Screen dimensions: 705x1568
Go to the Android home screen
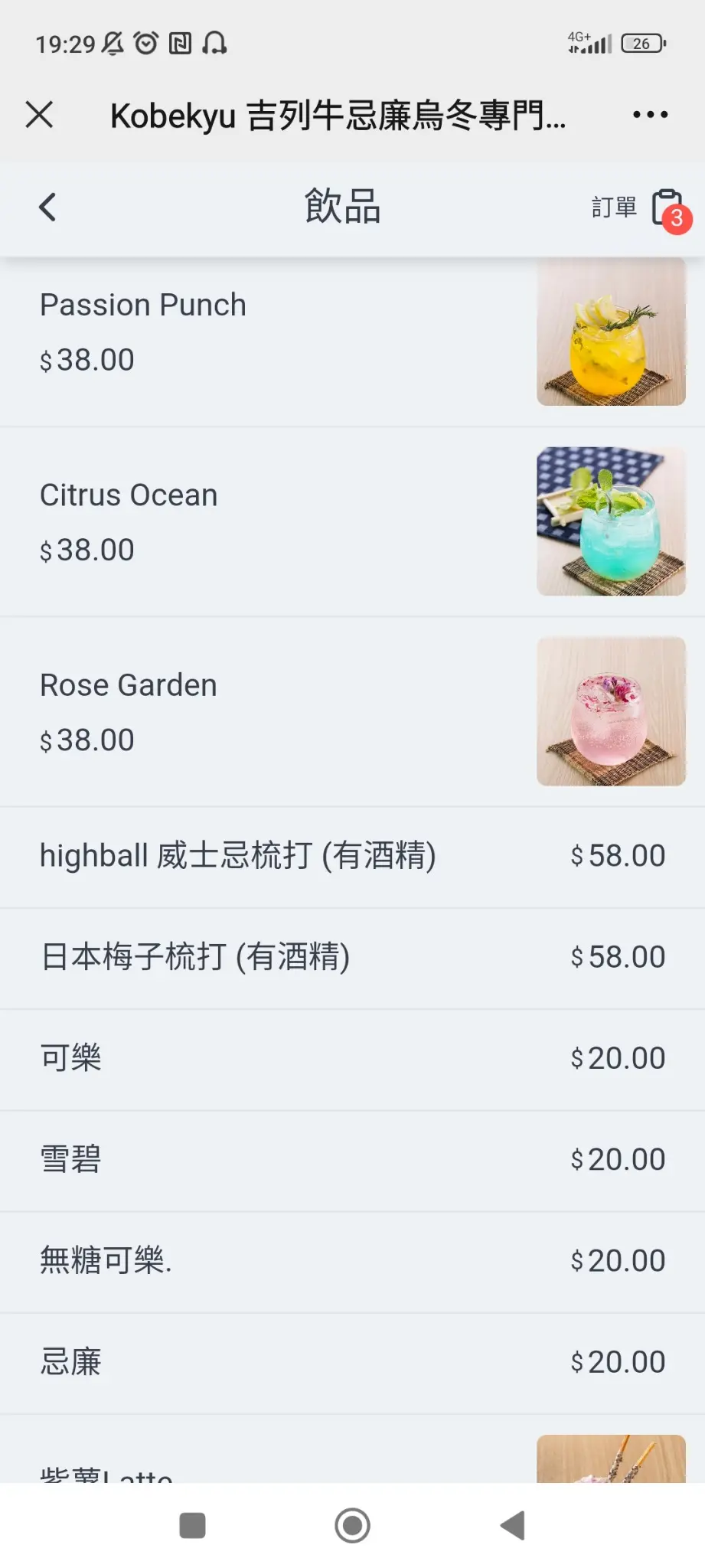point(352,1525)
